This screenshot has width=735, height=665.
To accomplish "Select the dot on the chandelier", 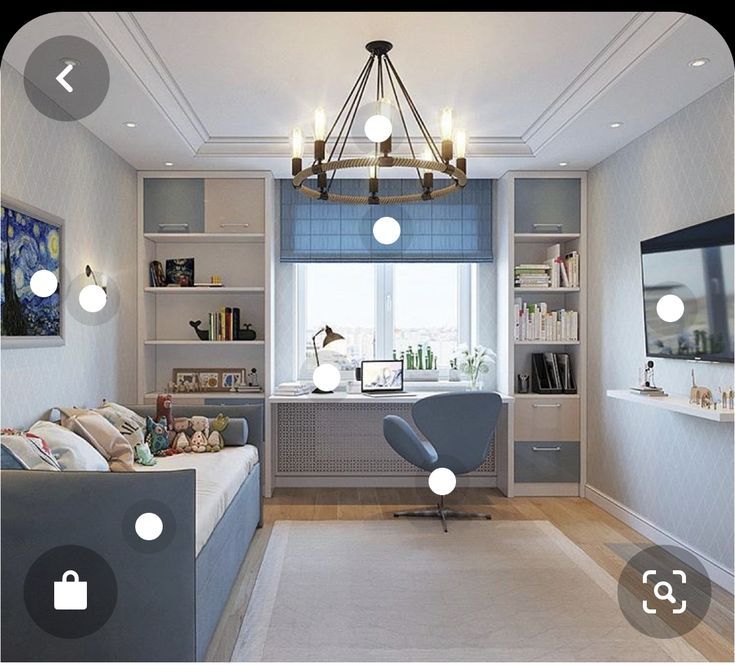I will point(378,128).
